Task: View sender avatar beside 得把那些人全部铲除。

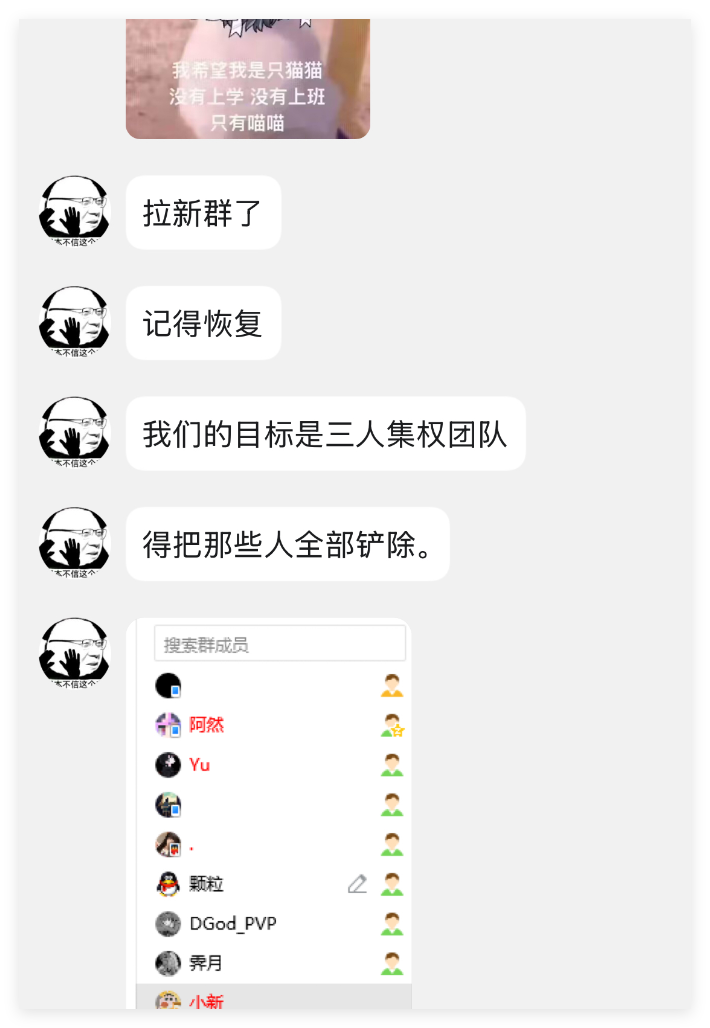Action: point(74,543)
